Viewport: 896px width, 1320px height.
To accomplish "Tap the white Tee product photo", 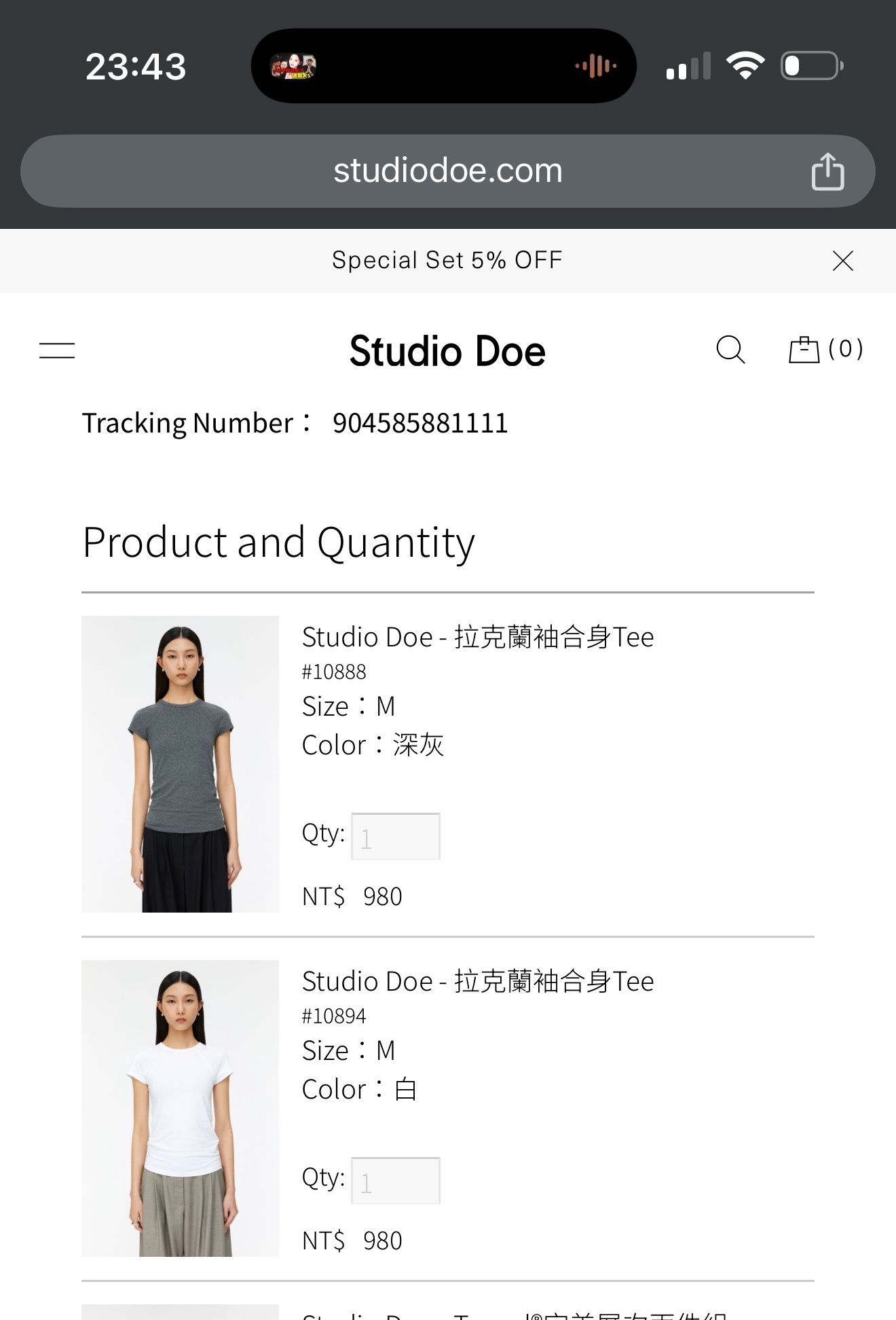I will (x=180, y=1114).
